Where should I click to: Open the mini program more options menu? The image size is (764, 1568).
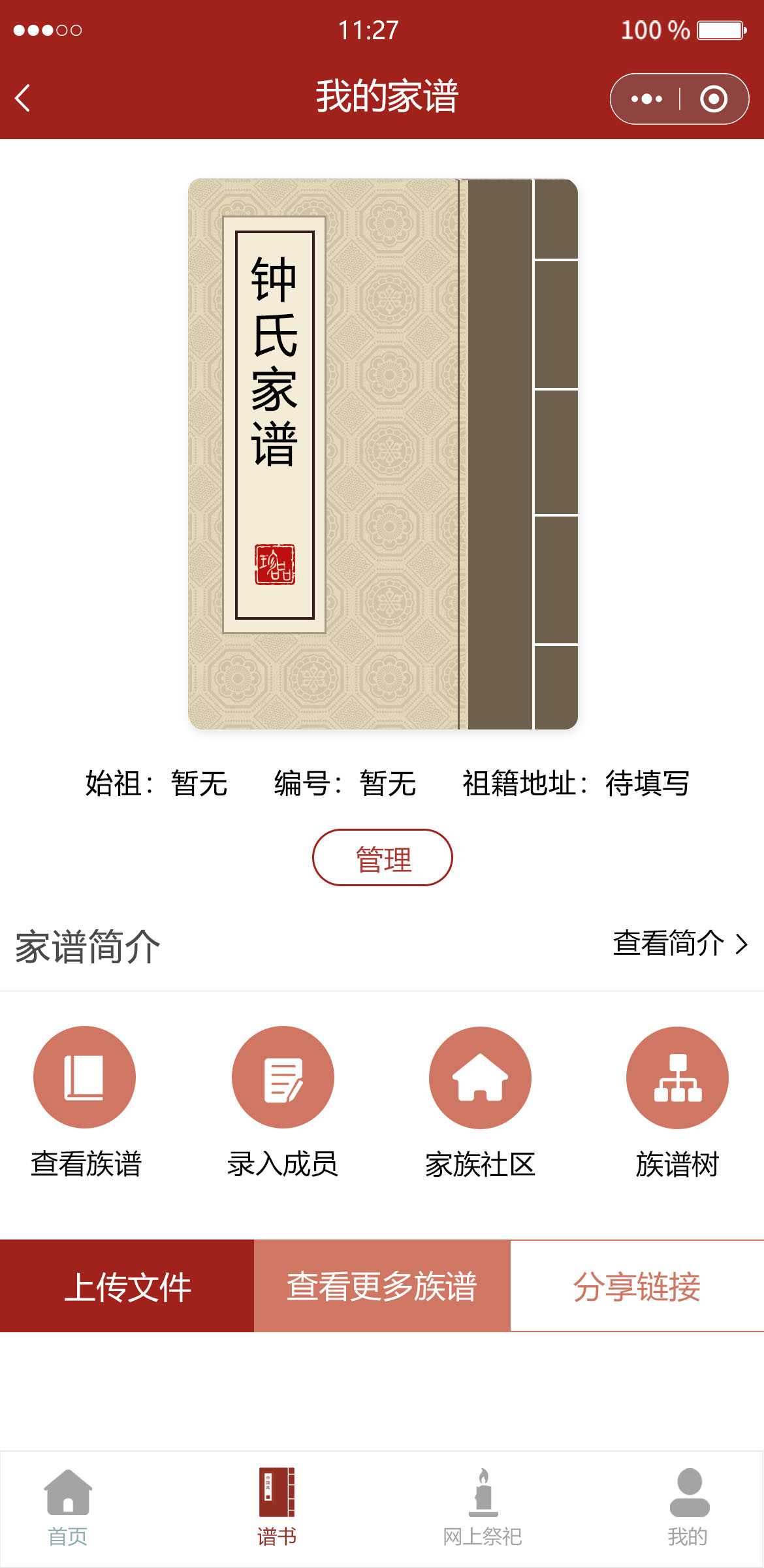pos(646,99)
